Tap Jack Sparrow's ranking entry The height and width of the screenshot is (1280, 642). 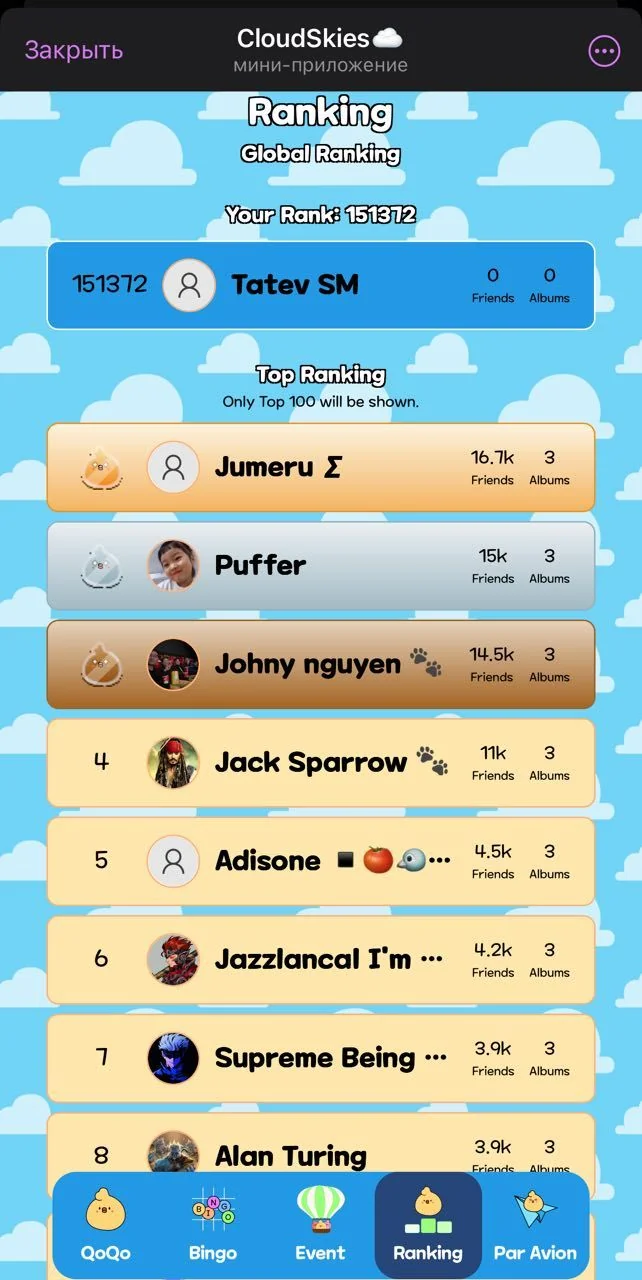pyautogui.click(x=321, y=763)
